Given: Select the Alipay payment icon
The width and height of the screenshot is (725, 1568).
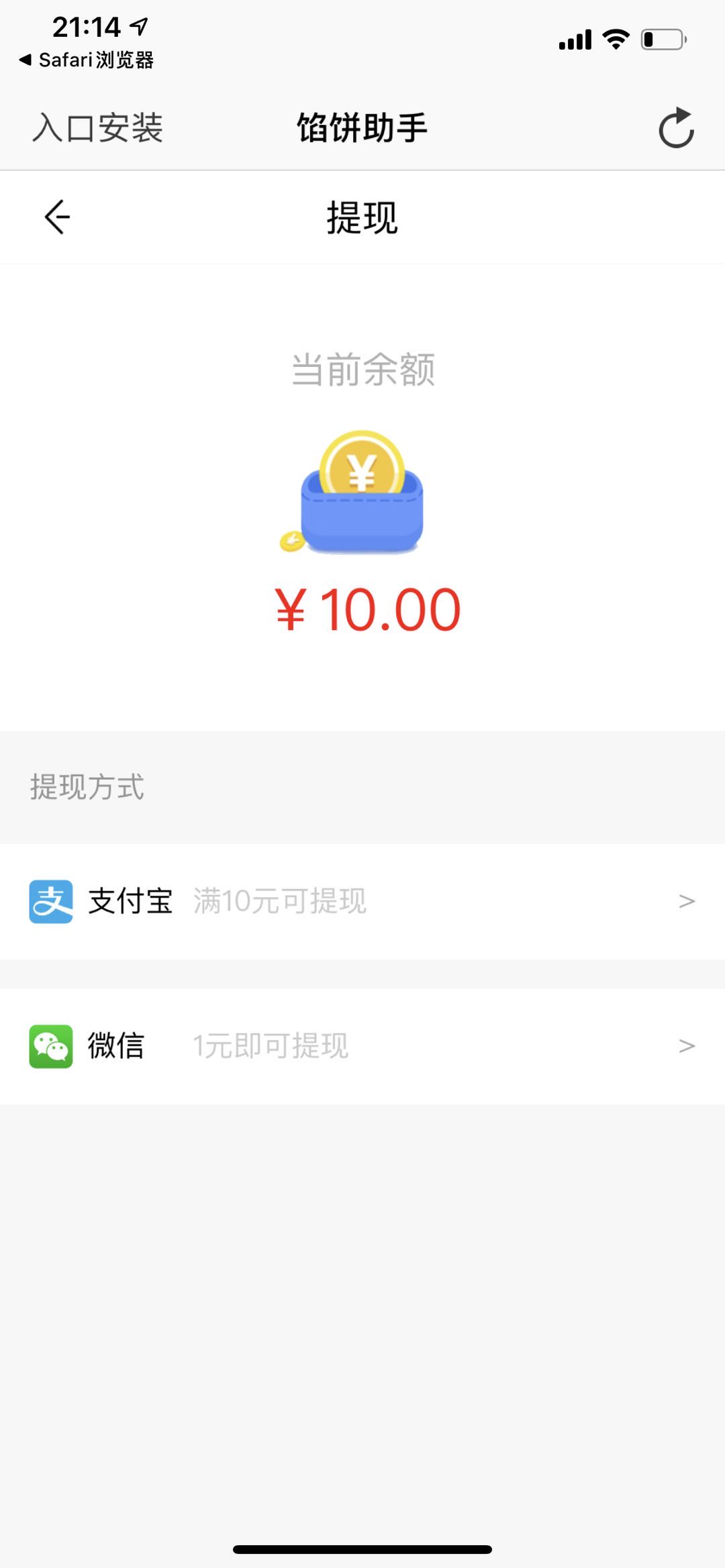Looking at the screenshot, I should click(x=52, y=901).
